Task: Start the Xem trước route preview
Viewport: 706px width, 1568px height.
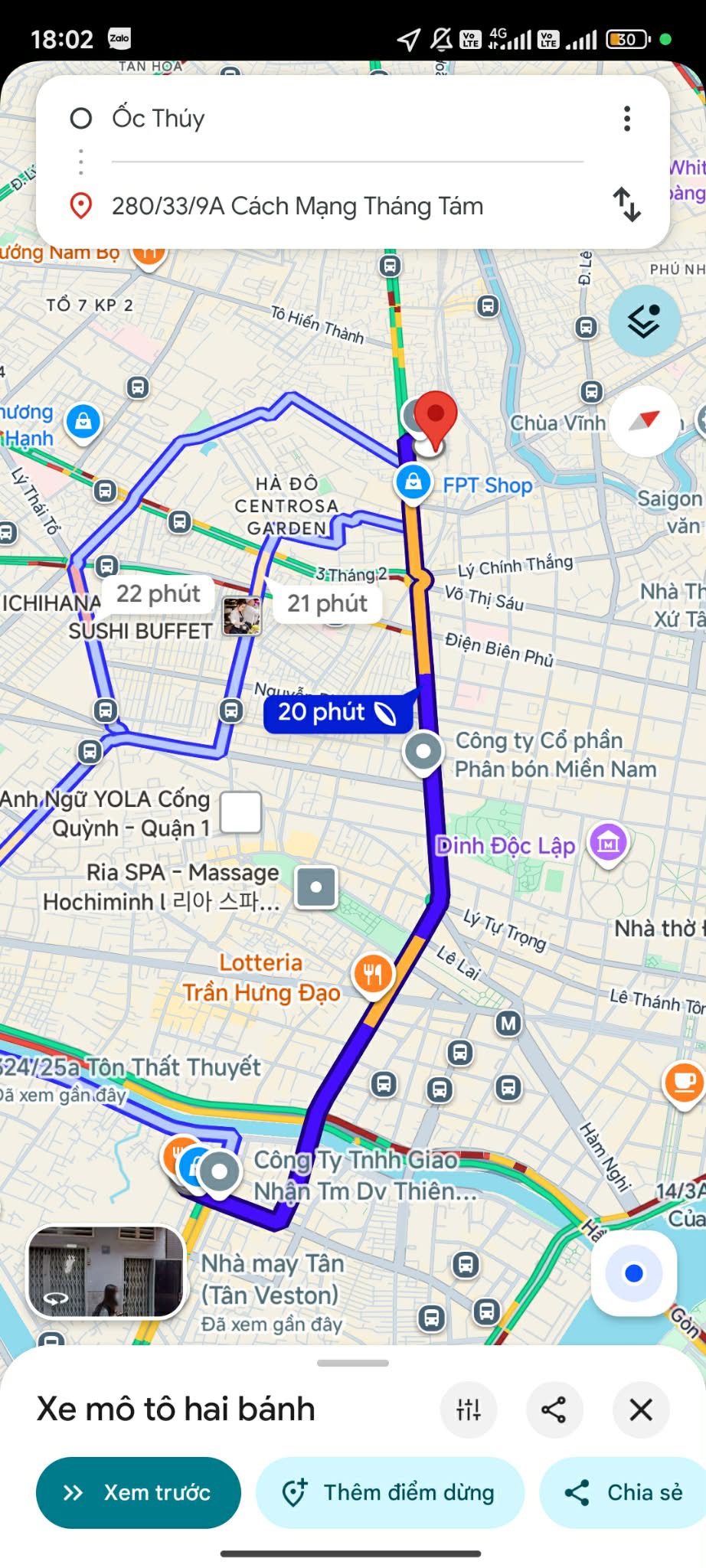Action: pyautogui.click(x=139, y=1492)
